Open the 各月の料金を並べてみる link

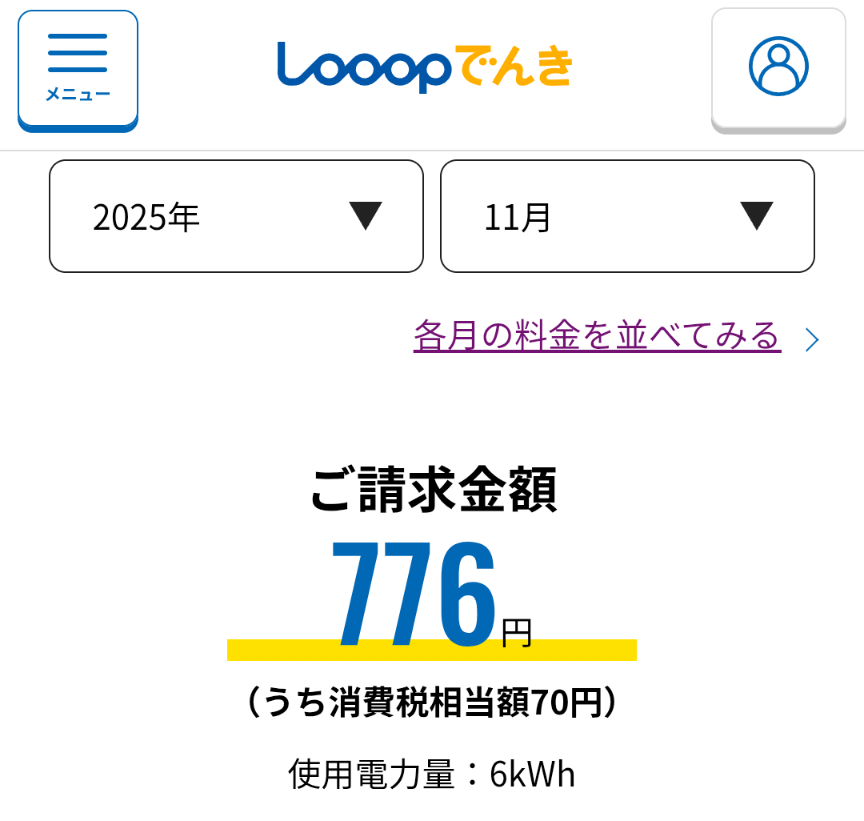click(597, 336)
